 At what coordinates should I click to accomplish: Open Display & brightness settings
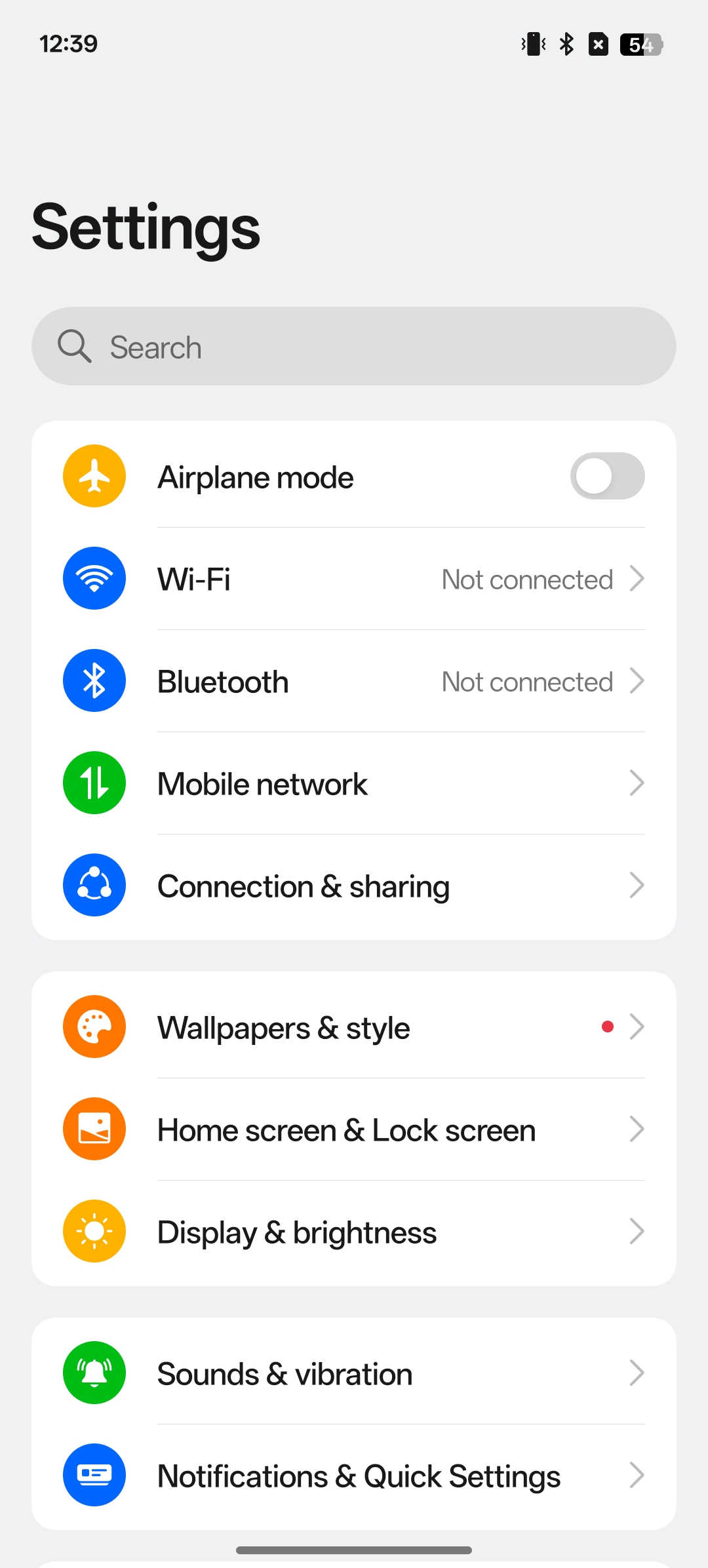click(354, 1232)
